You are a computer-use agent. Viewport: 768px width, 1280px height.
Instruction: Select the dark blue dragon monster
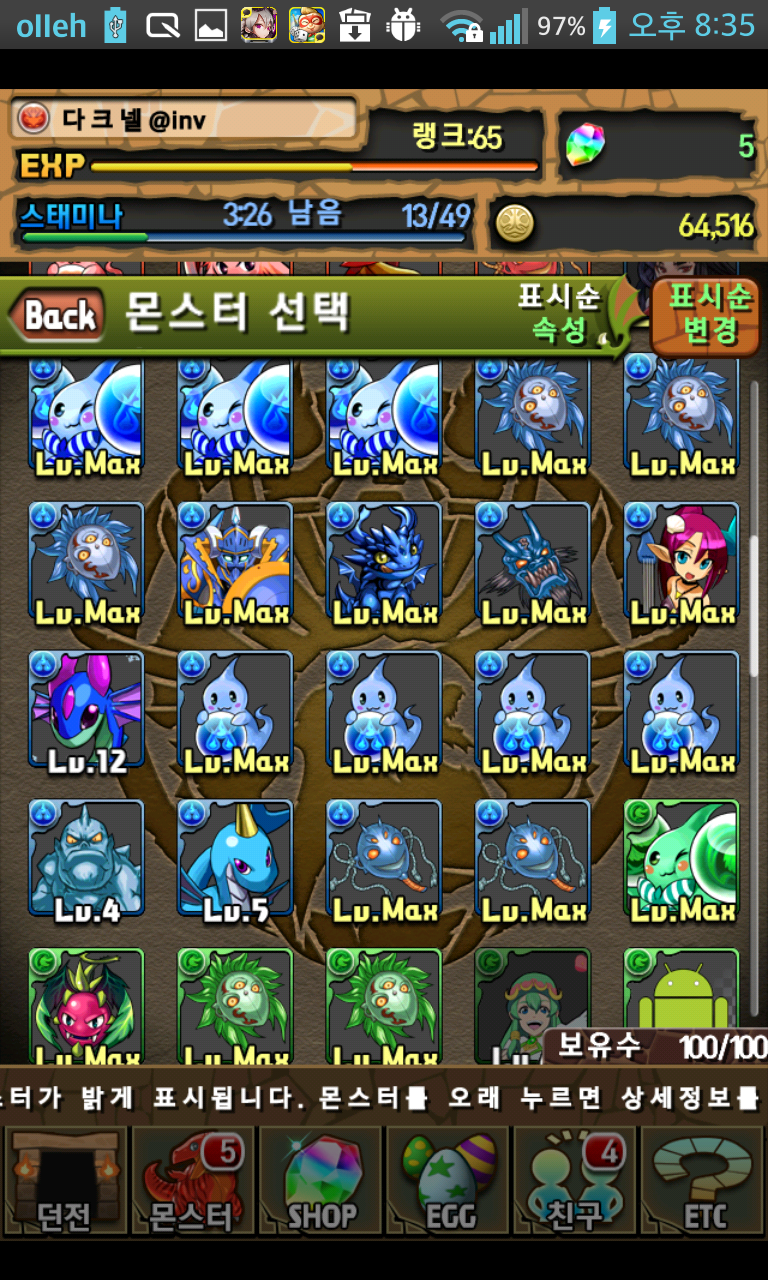point(384,562)
